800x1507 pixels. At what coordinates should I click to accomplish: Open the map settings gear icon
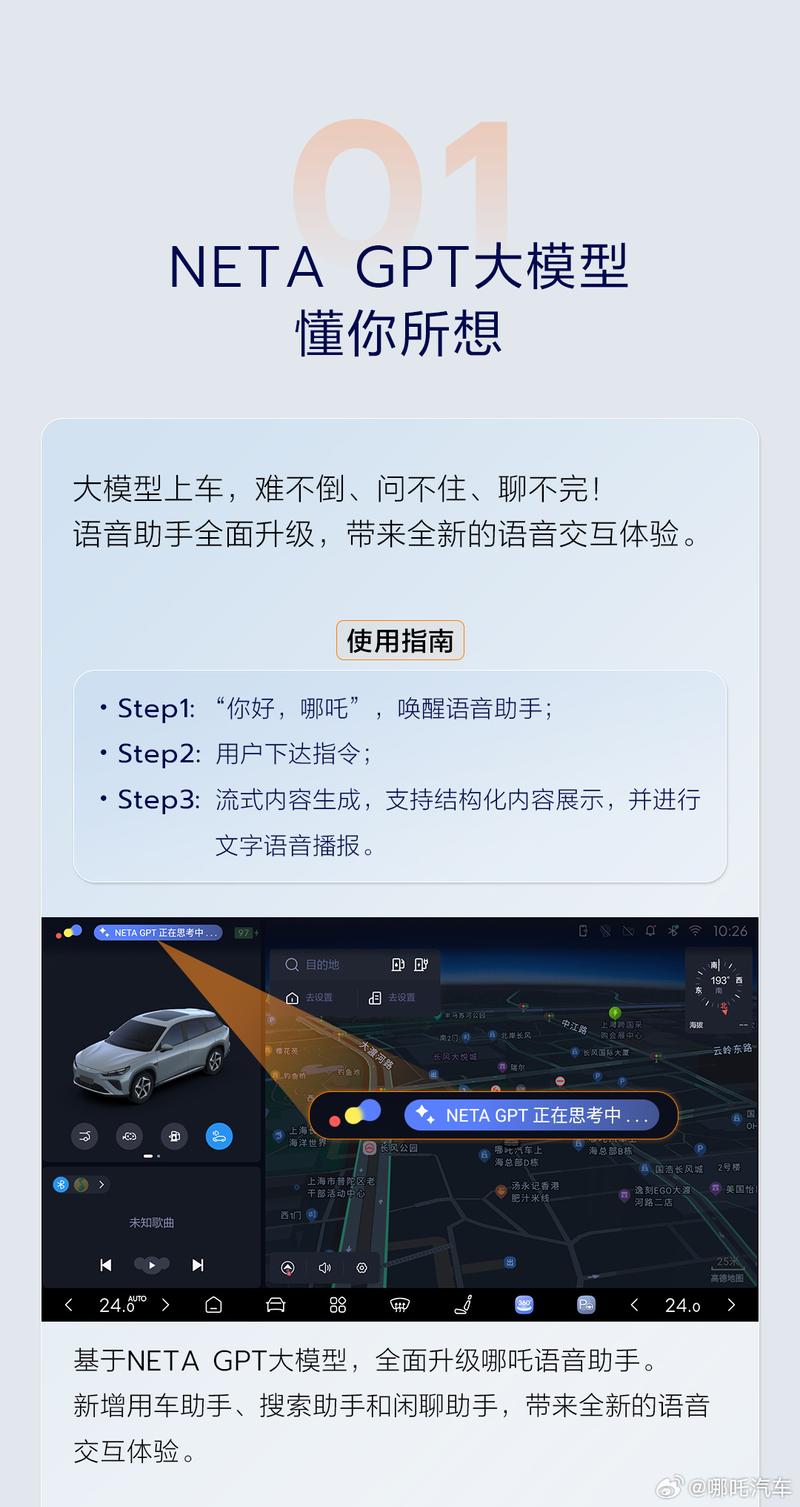(x=362, y=1268)
